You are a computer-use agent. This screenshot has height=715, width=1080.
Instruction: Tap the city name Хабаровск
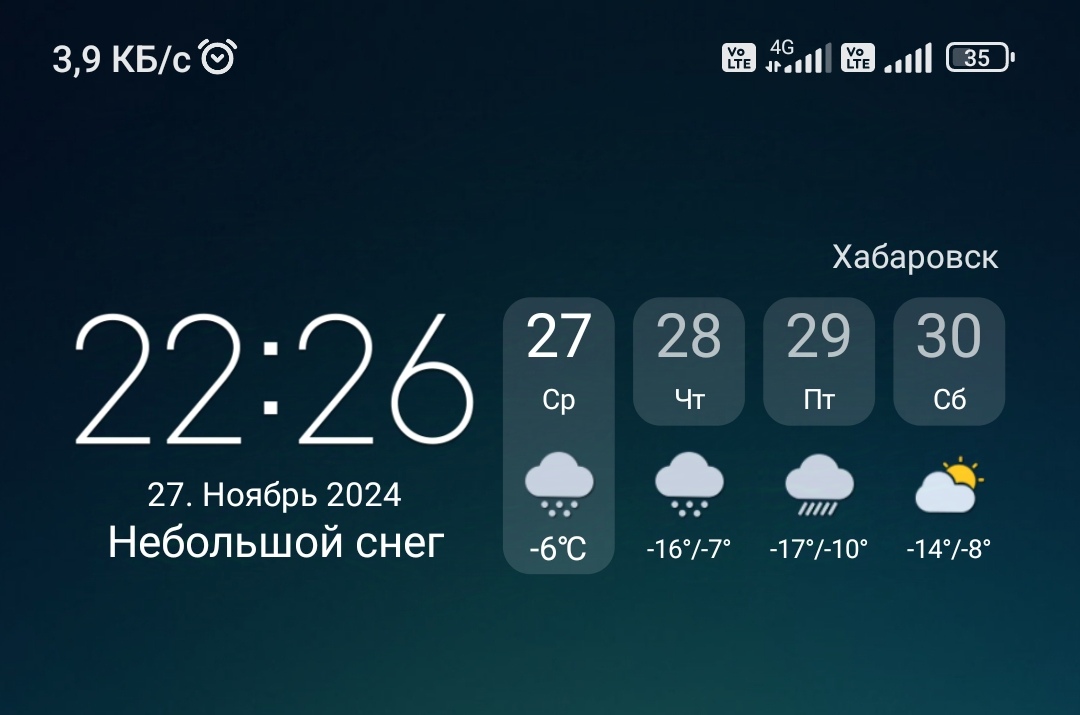[914, 257]
